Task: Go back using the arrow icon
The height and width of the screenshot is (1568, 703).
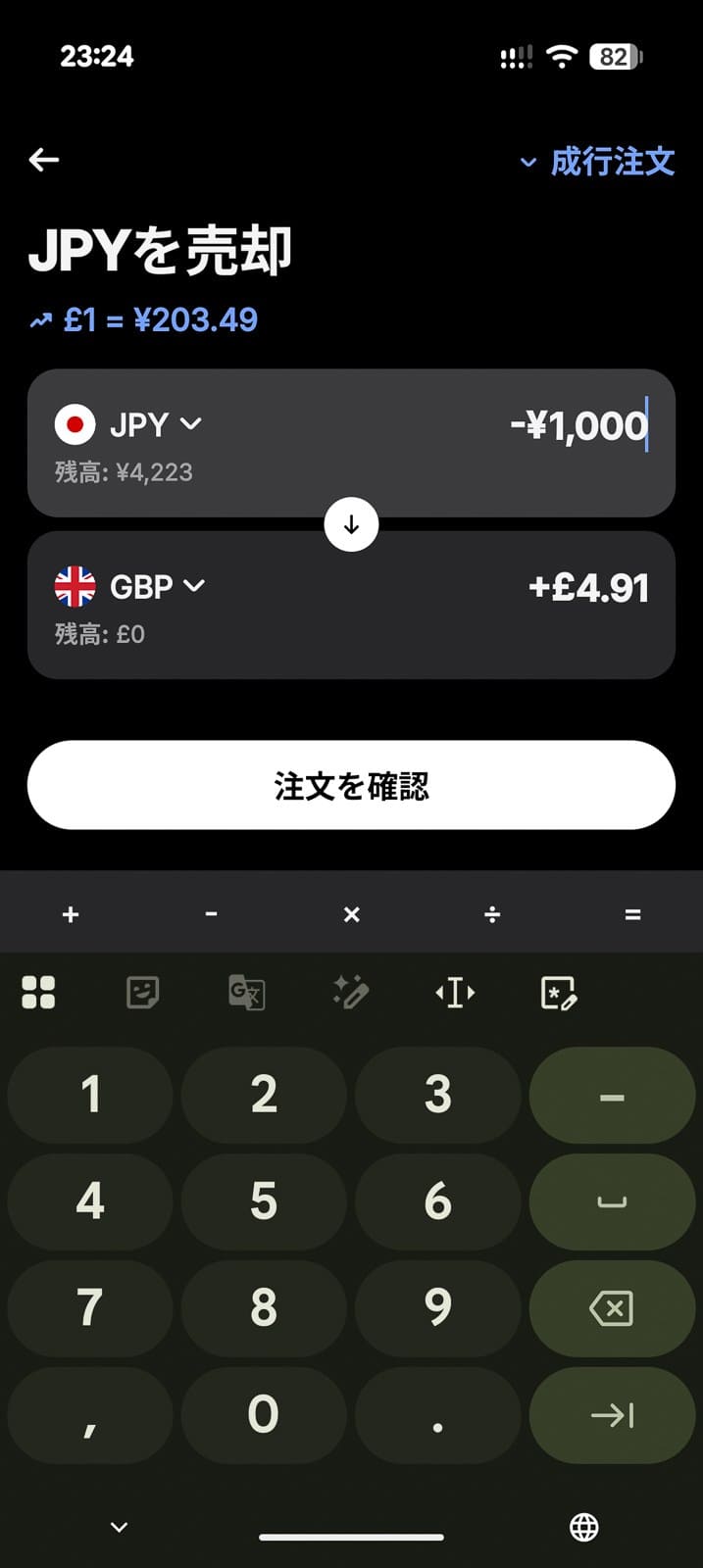Action: pos(44,160)
